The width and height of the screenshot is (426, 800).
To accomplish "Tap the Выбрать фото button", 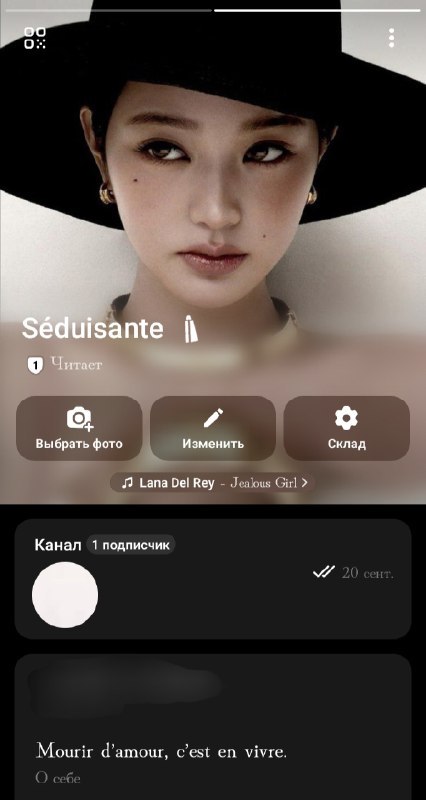I will tap(79, 429).
